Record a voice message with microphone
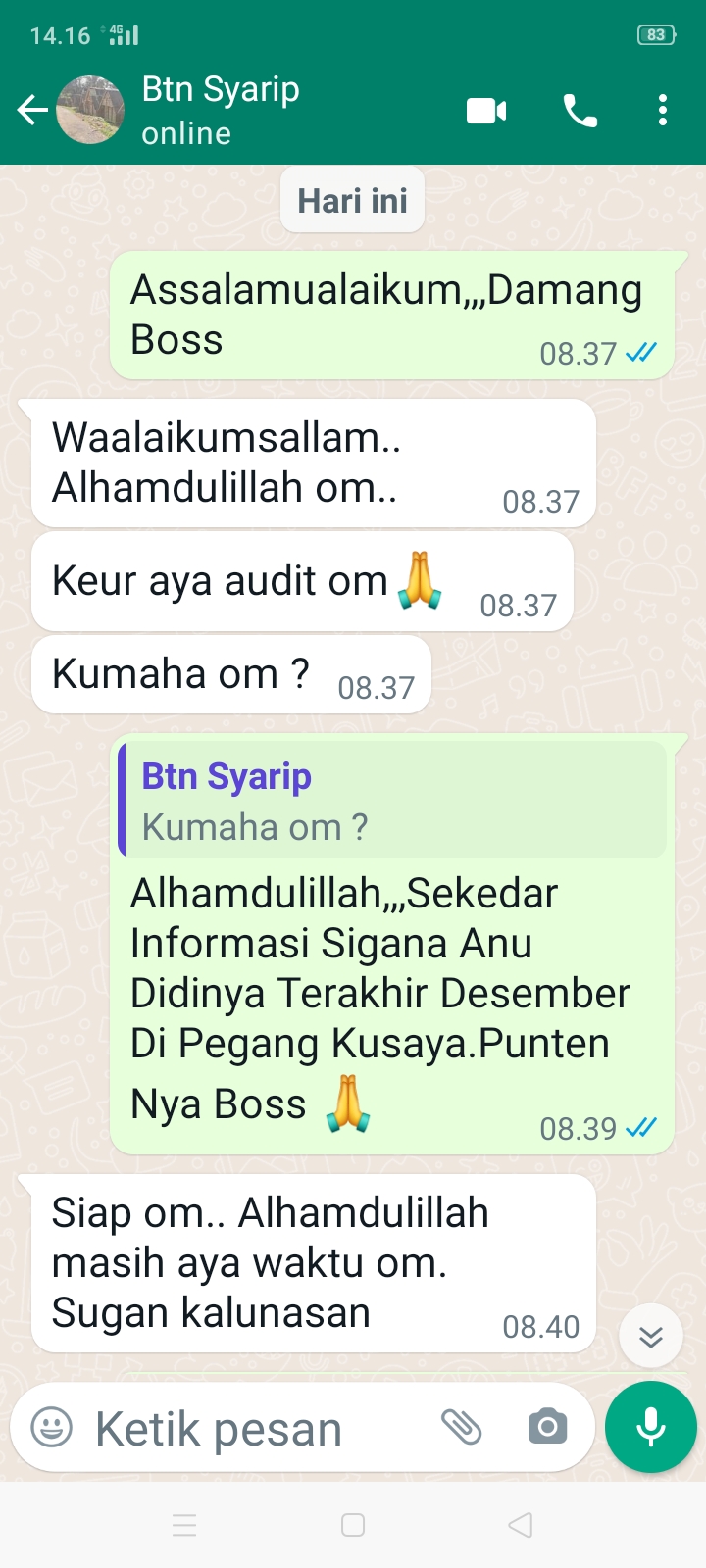706x1568 pixels. point(651,1427)
